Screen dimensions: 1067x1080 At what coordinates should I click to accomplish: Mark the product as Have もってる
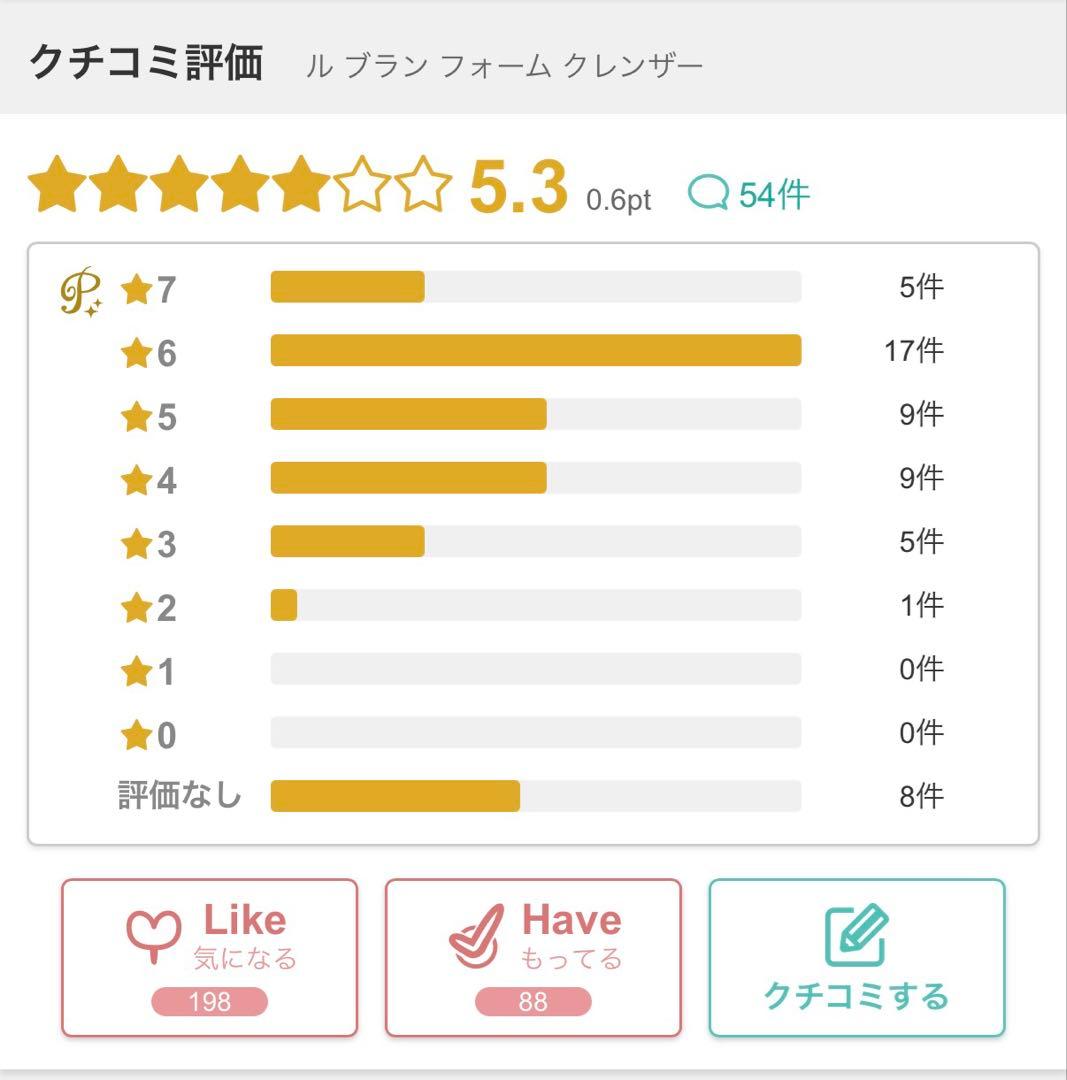tap(533, 957)
